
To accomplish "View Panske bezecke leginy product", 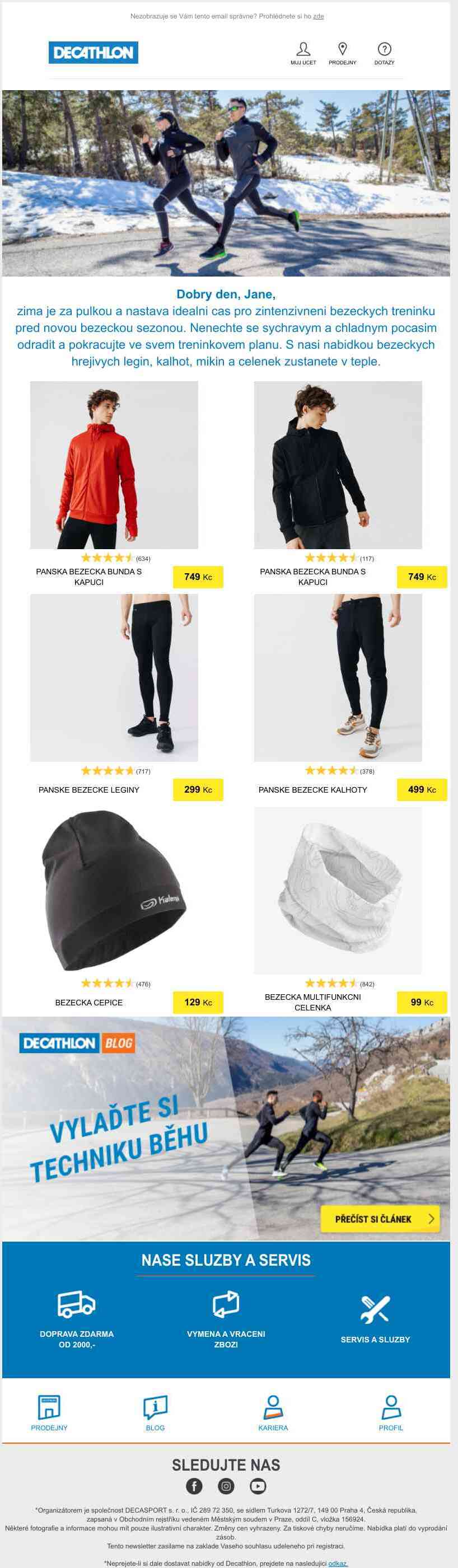I will 114,677.
